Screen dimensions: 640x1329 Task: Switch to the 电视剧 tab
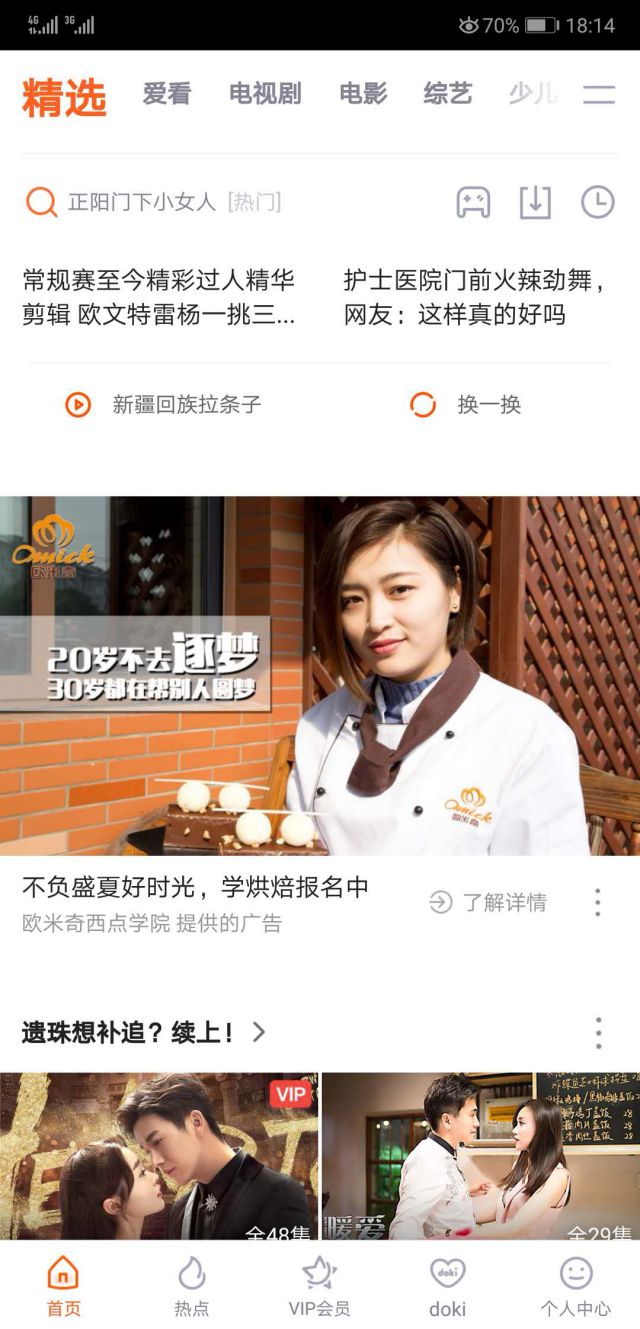tap(265, 95)
